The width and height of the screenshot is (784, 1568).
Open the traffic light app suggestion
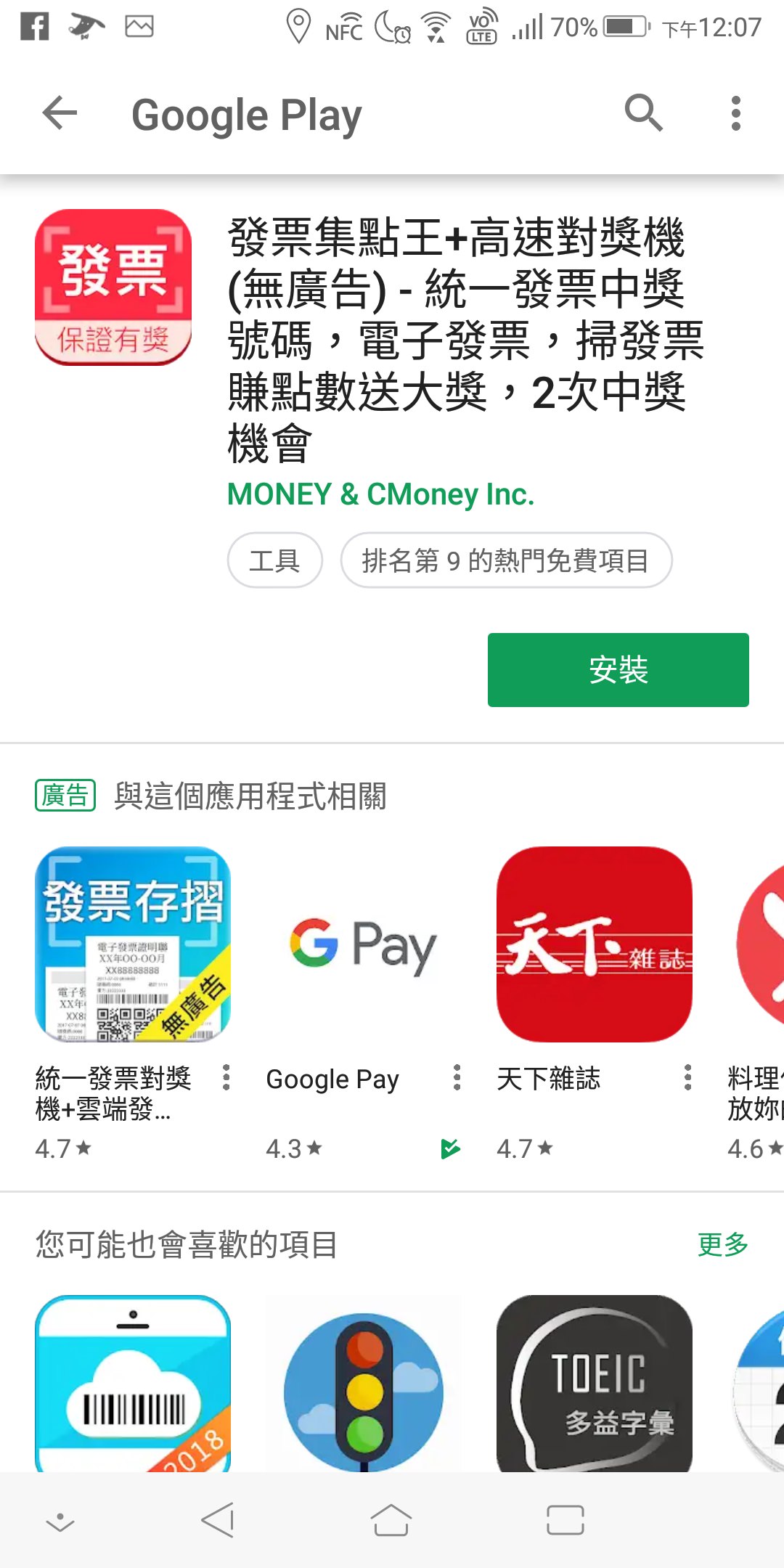[363, 1383]
